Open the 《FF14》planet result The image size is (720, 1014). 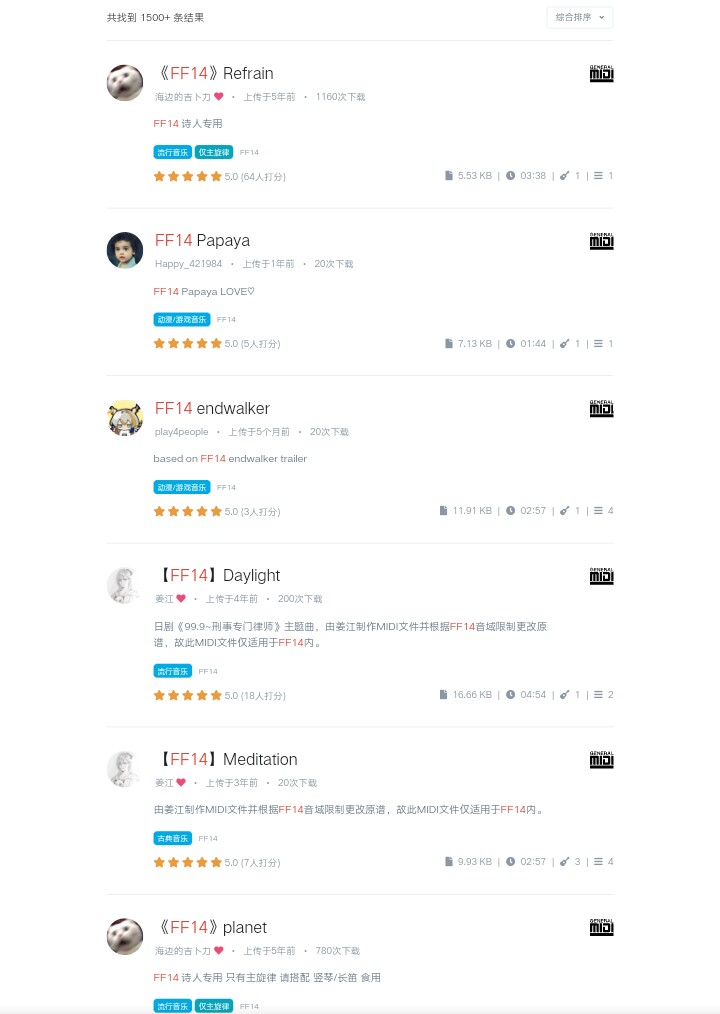tap(211, 927)
